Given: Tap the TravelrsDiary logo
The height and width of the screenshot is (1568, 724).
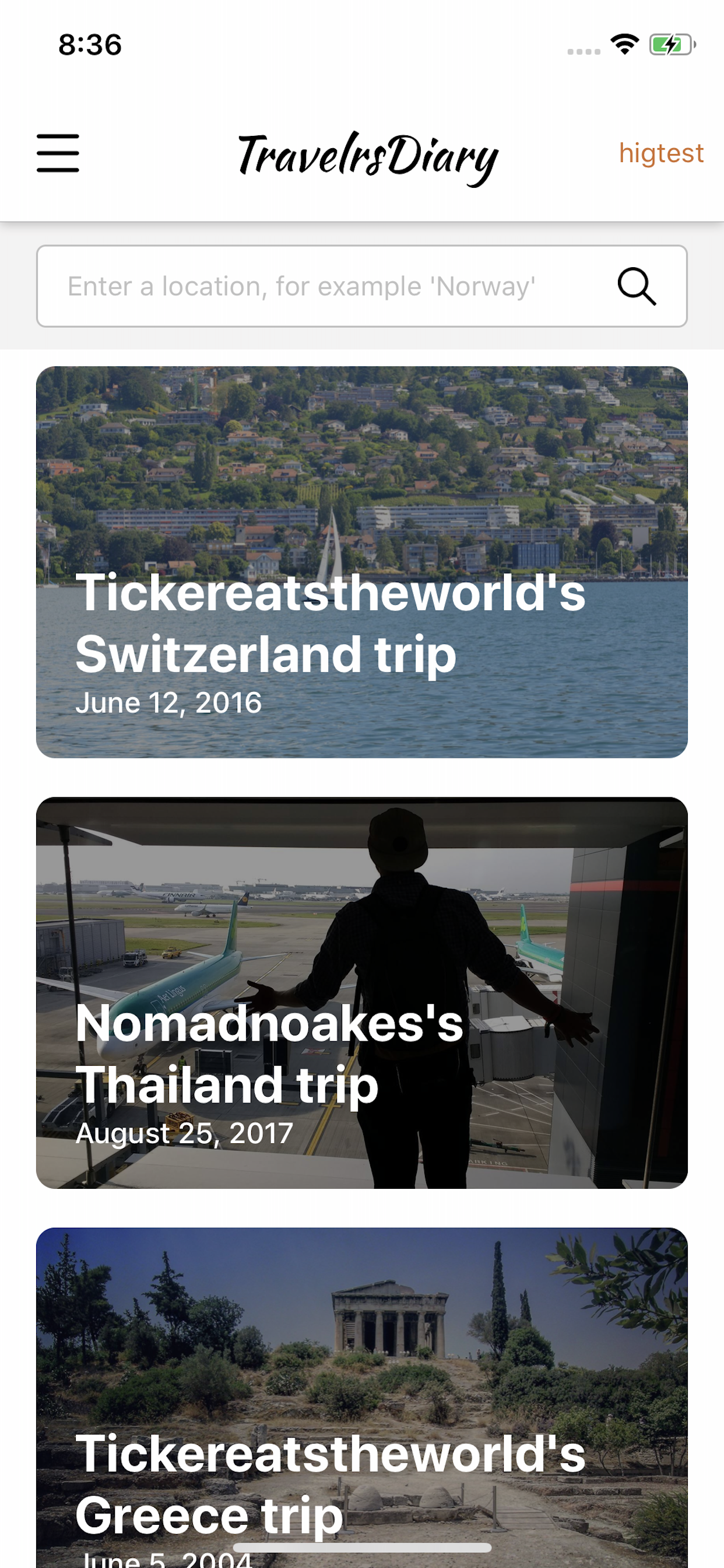Looking at the screenshot, I should [x=367, y=156].
